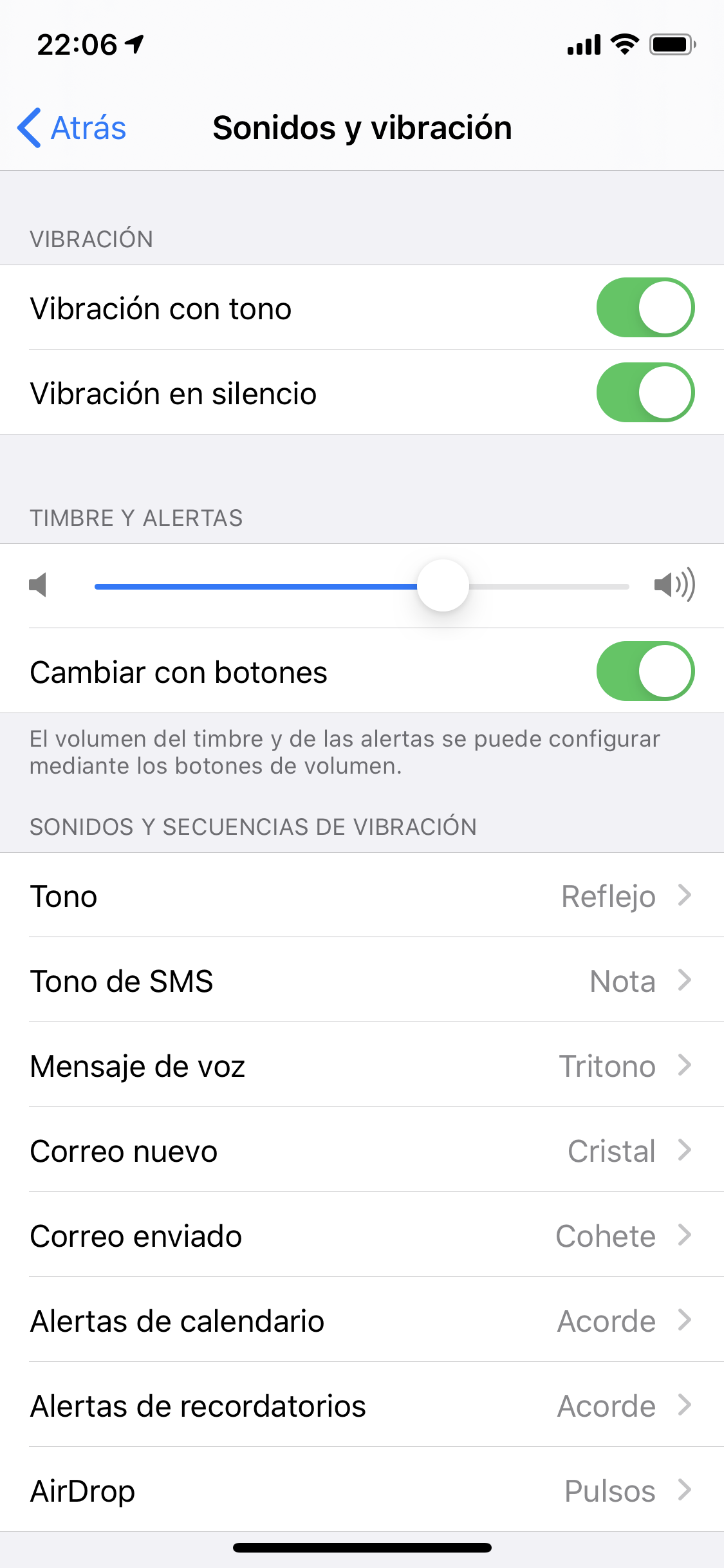This screenshot has height=1568, width=724.
Task: Open Alertas de calendario settings
Action: coord(362,1320)
